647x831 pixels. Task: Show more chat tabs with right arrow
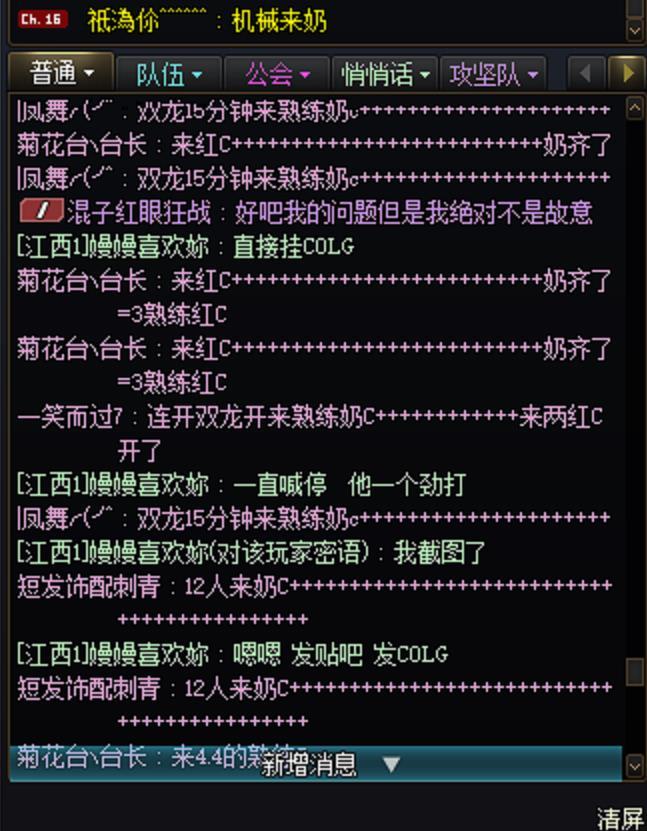[628, 73]
